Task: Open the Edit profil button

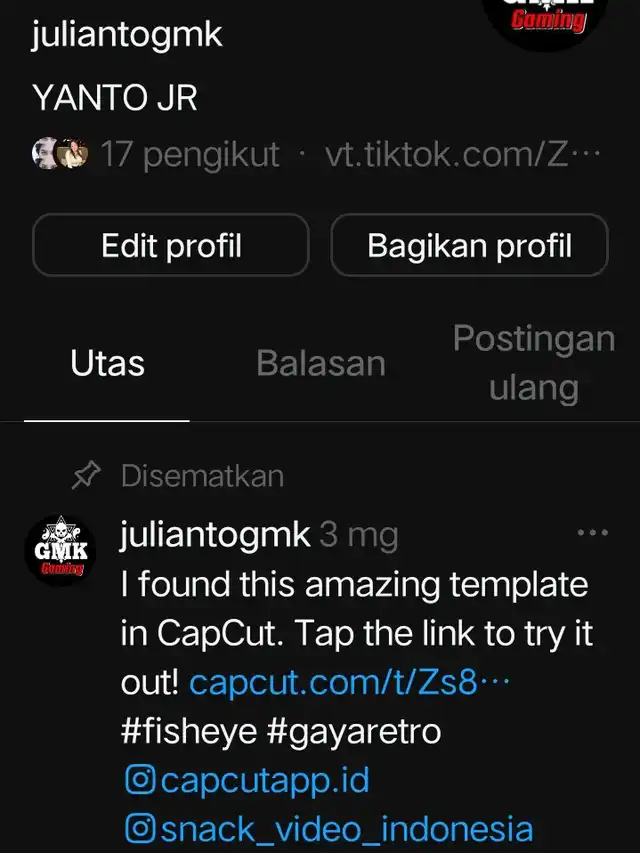Action: pyautogui.click(x=171, y=245)
